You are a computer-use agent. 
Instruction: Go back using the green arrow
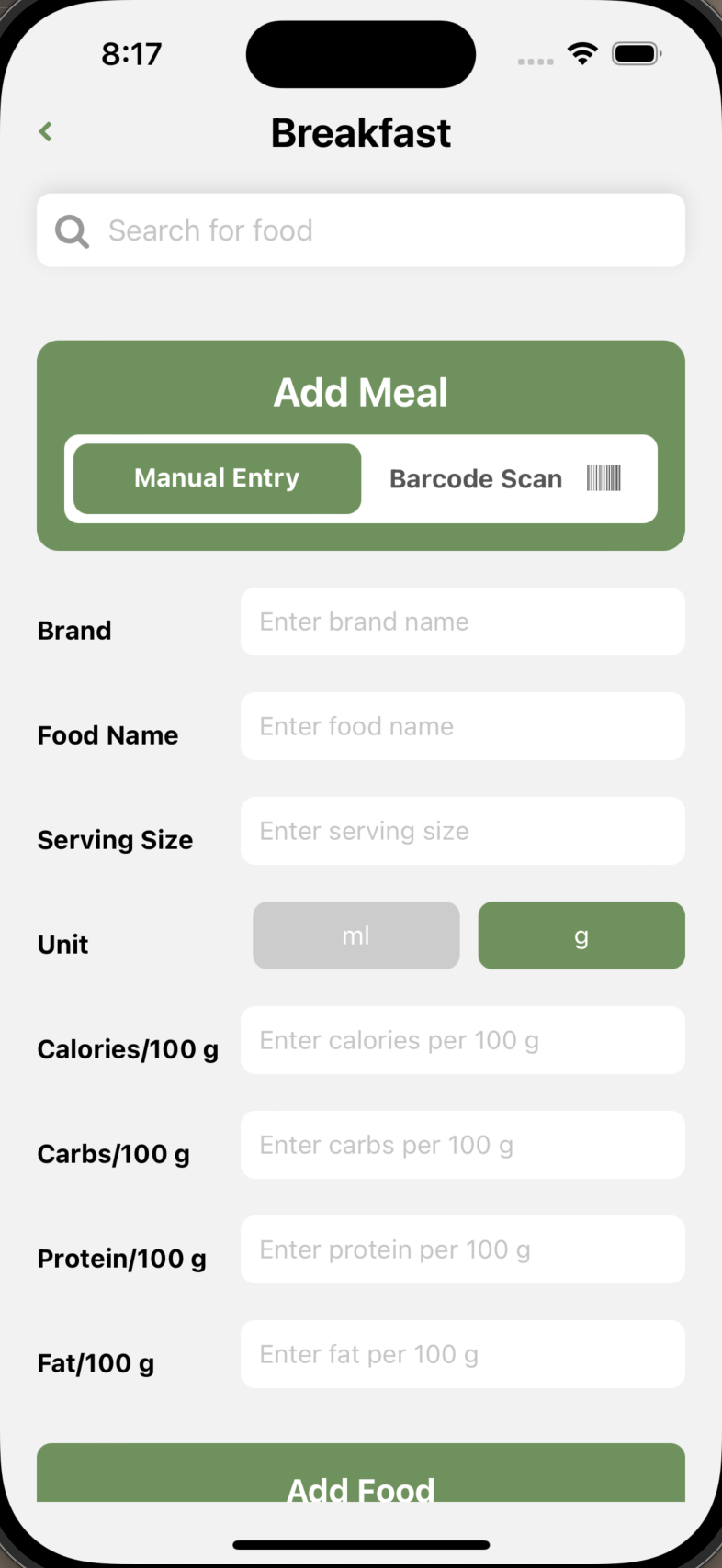coord(45,132)
